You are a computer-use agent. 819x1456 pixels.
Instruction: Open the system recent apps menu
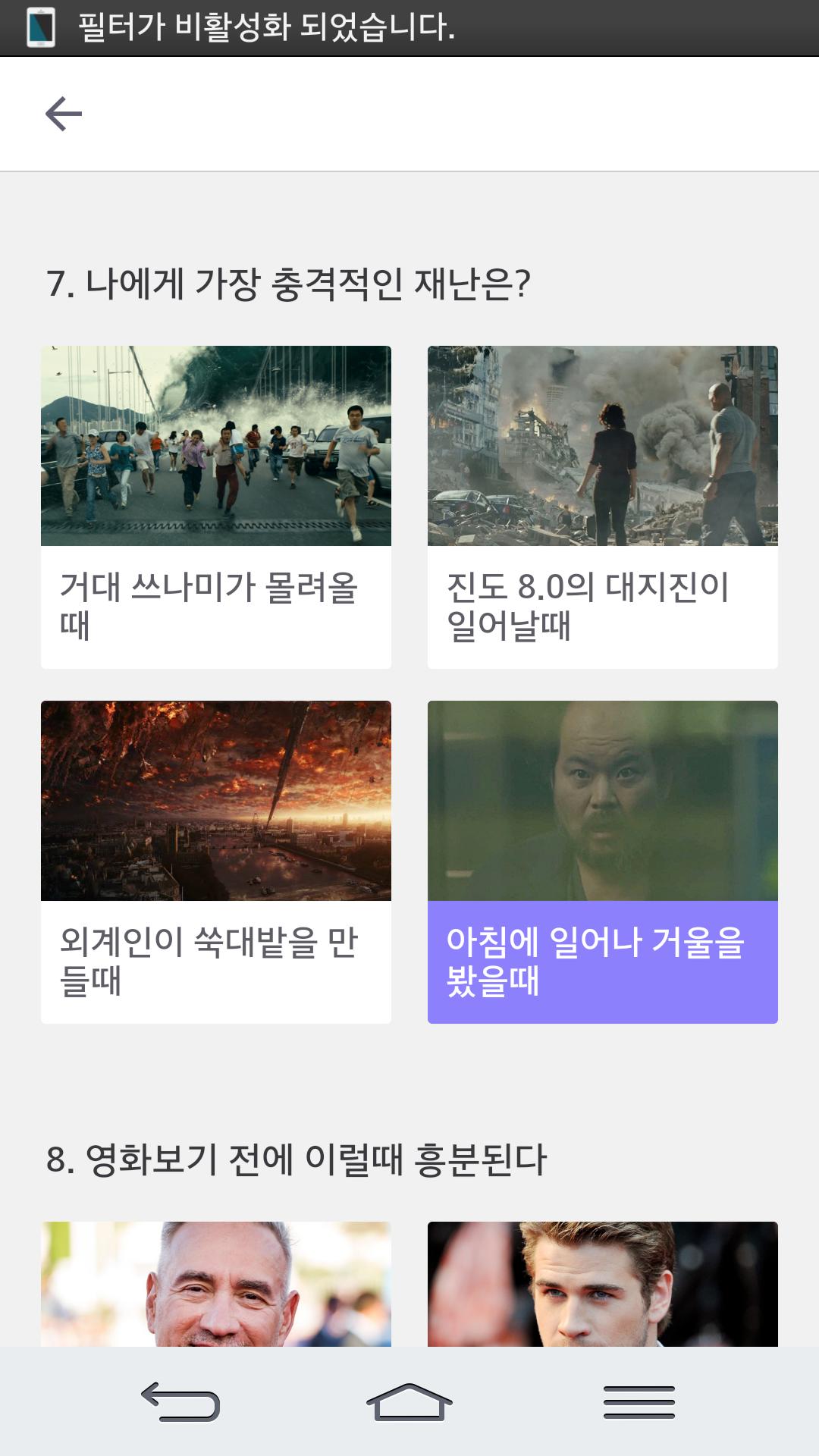(639, 1401)
